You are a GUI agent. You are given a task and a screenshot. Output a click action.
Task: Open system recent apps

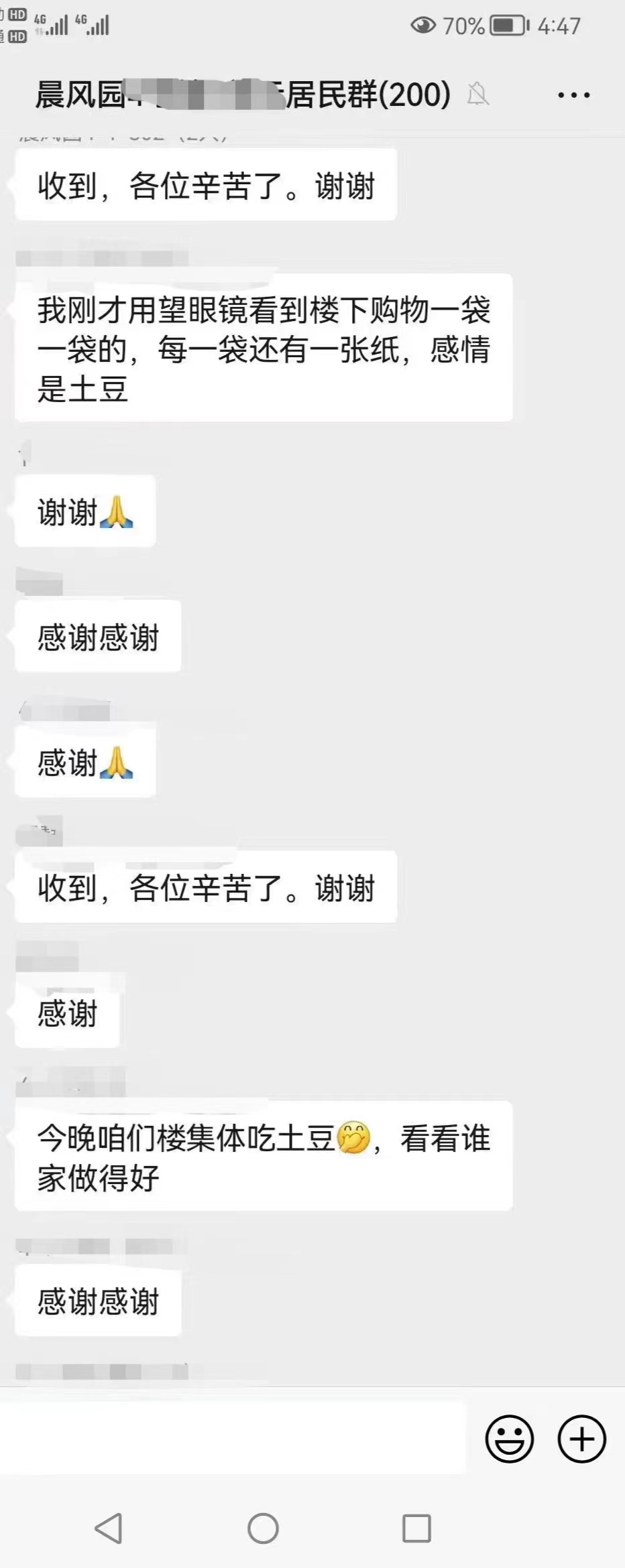click(x=416, y=1528)
